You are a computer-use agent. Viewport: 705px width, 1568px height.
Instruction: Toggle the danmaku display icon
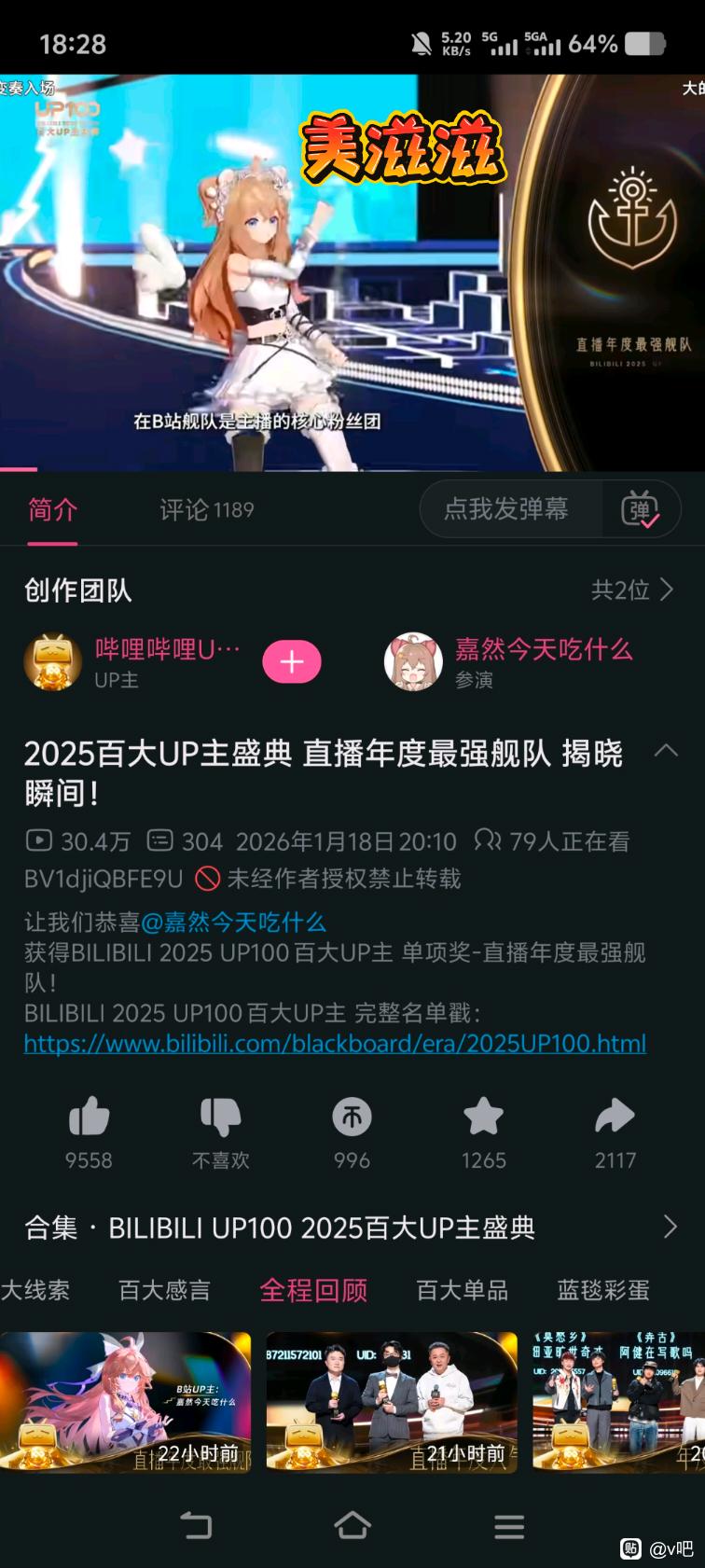[640, 509]
